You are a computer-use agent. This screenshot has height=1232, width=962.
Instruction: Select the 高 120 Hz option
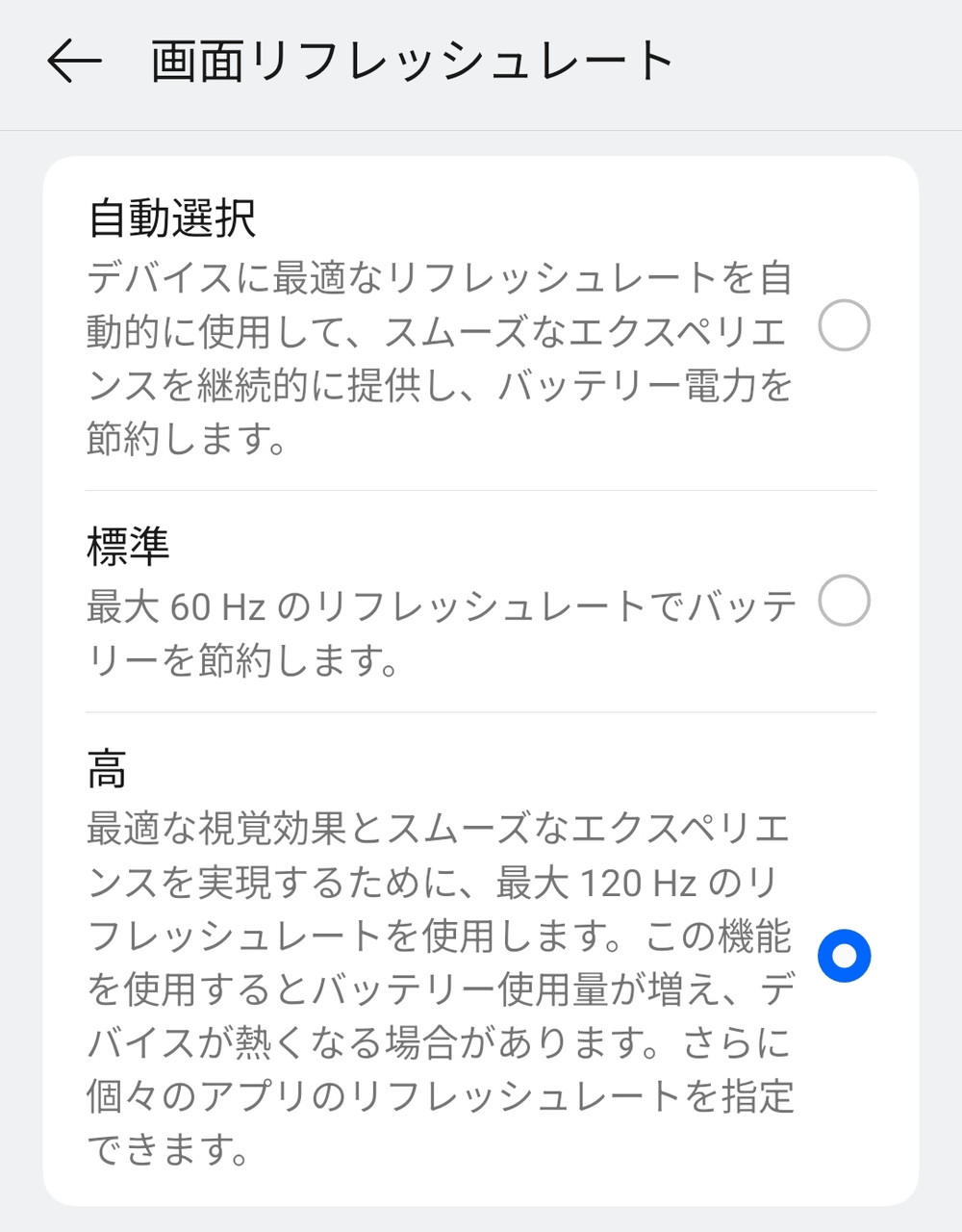(844, 956)
